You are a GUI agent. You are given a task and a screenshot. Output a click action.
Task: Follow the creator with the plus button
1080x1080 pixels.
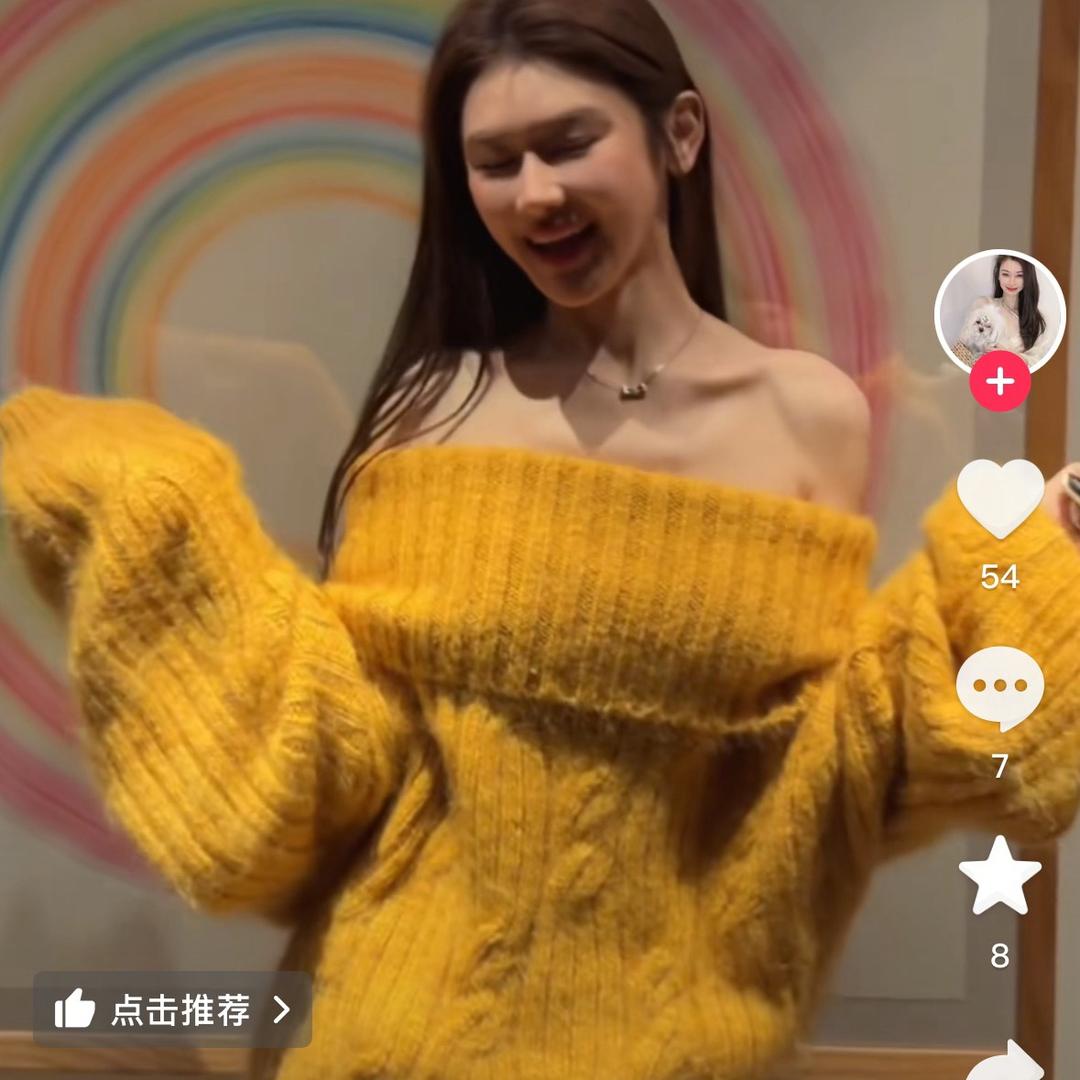pyautogui.click(x=999, y=382)
